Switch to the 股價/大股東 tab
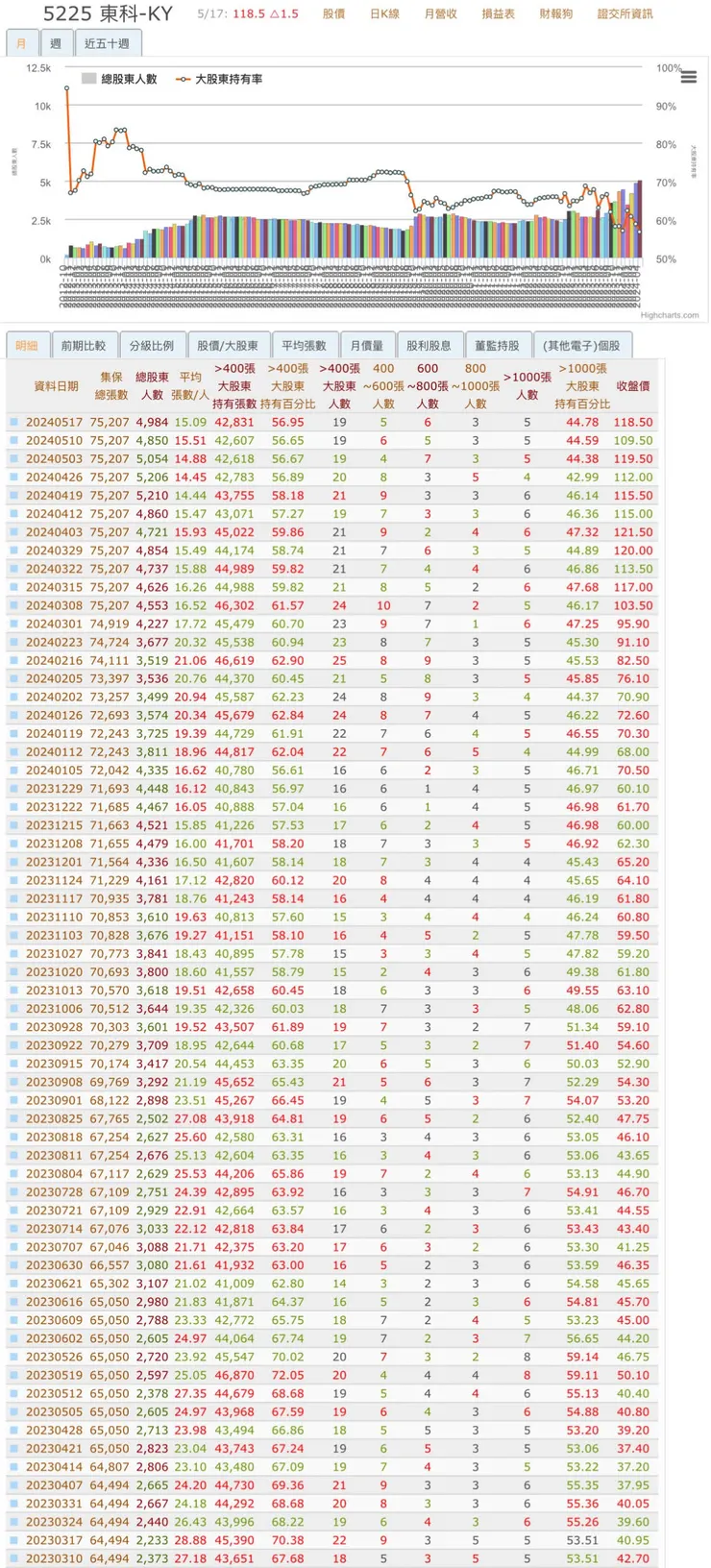The width and height of the screenshot is (711, 1568). (228, 346)
